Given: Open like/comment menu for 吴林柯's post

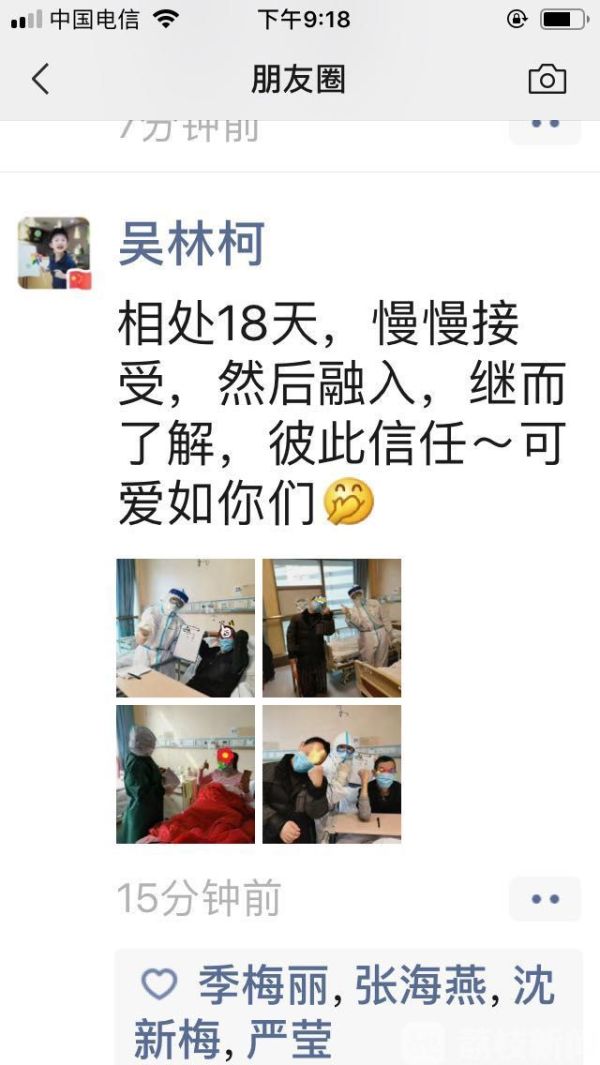Looking at the screenshot, I should tap(545, 899).
